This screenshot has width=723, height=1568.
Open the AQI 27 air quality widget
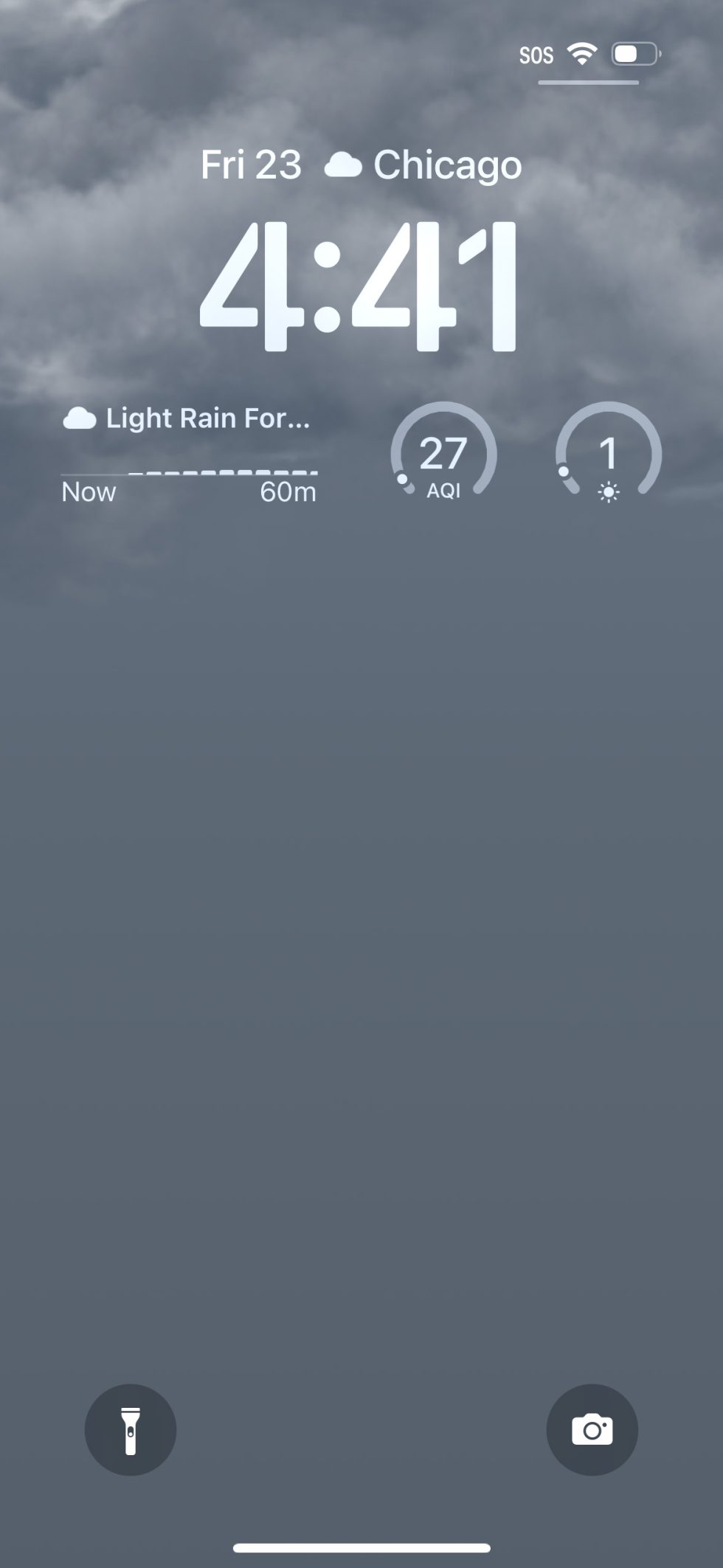443,452
